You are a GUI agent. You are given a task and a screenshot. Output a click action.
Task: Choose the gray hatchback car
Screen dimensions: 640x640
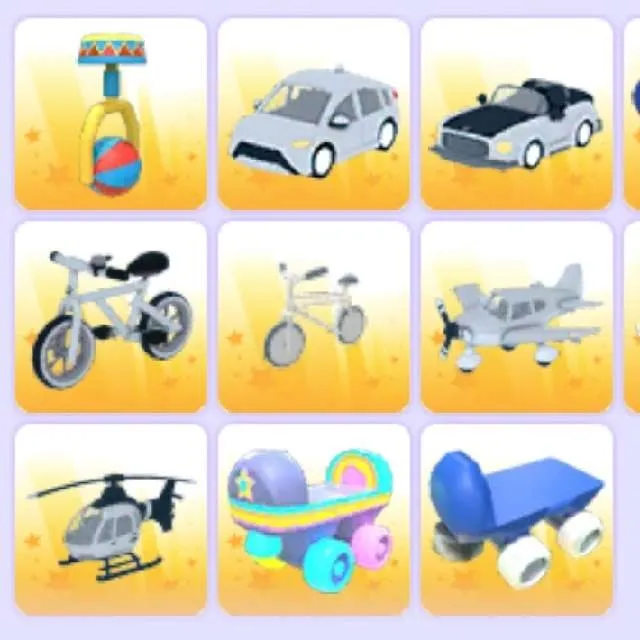[314, 114]
